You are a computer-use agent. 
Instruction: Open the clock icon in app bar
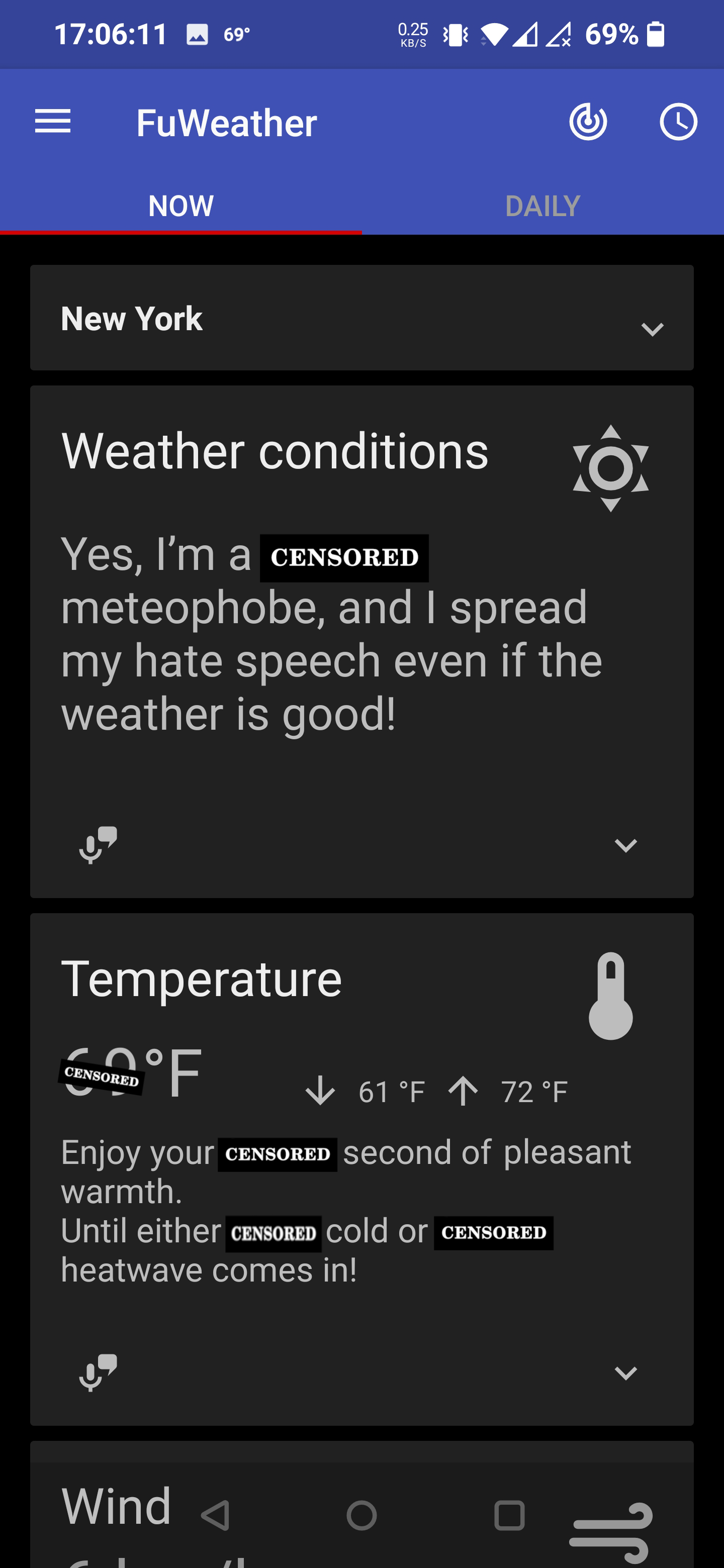tap(678, 122)
